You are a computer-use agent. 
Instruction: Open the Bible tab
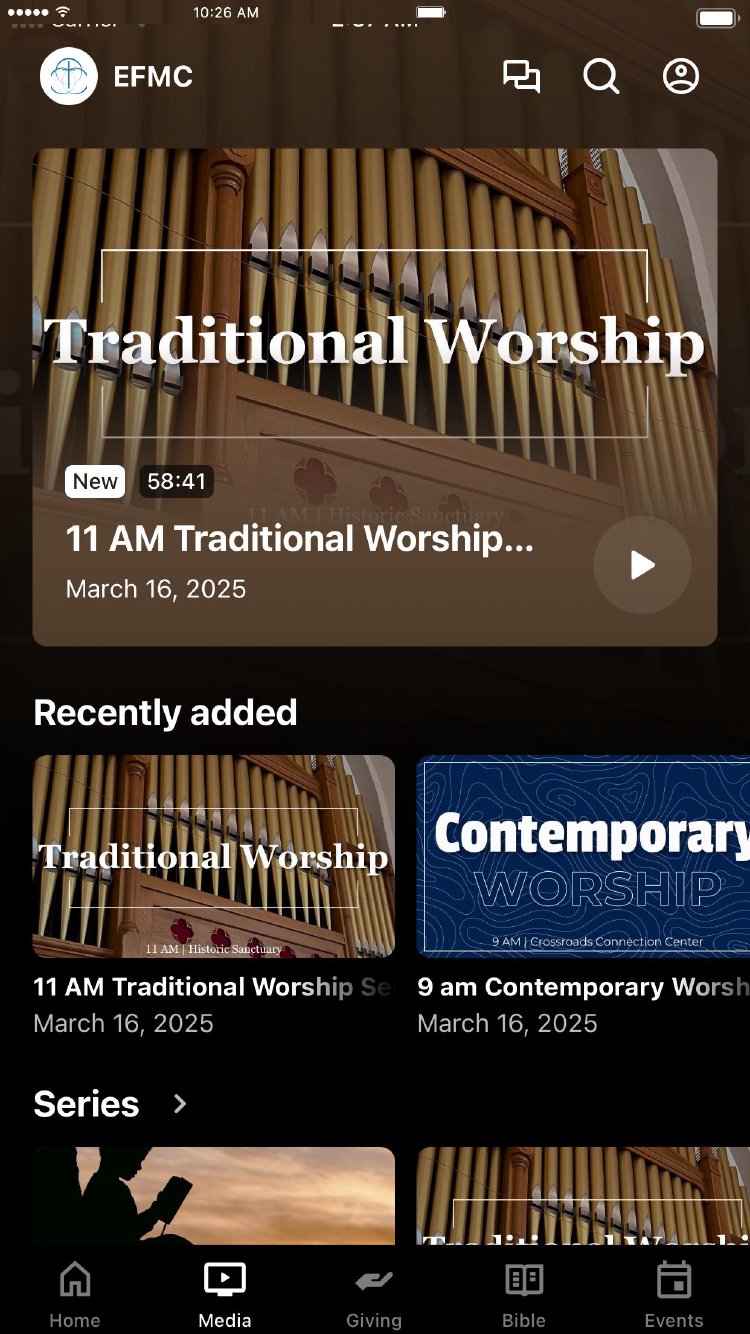coord(524,1295)
